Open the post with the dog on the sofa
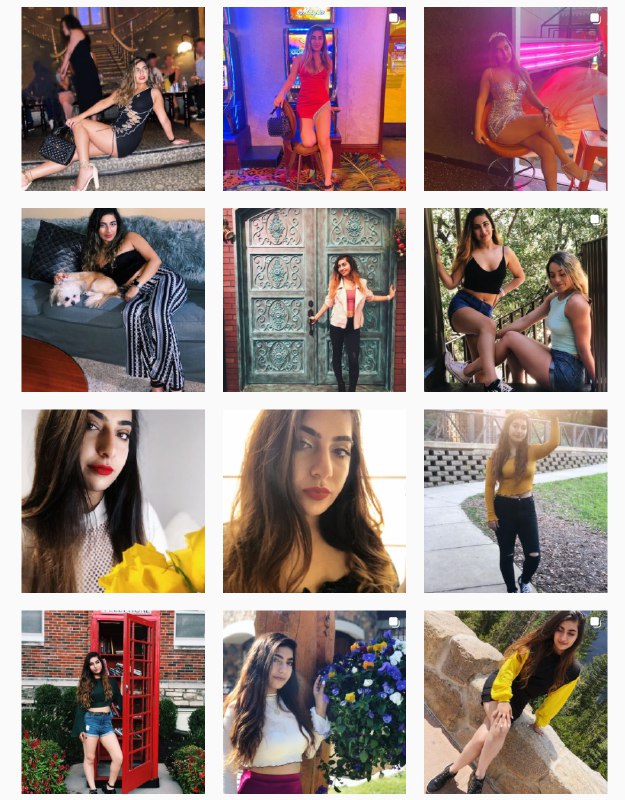Screen dimensions: 625x800 pyautogui.click(x=113, y=299)
